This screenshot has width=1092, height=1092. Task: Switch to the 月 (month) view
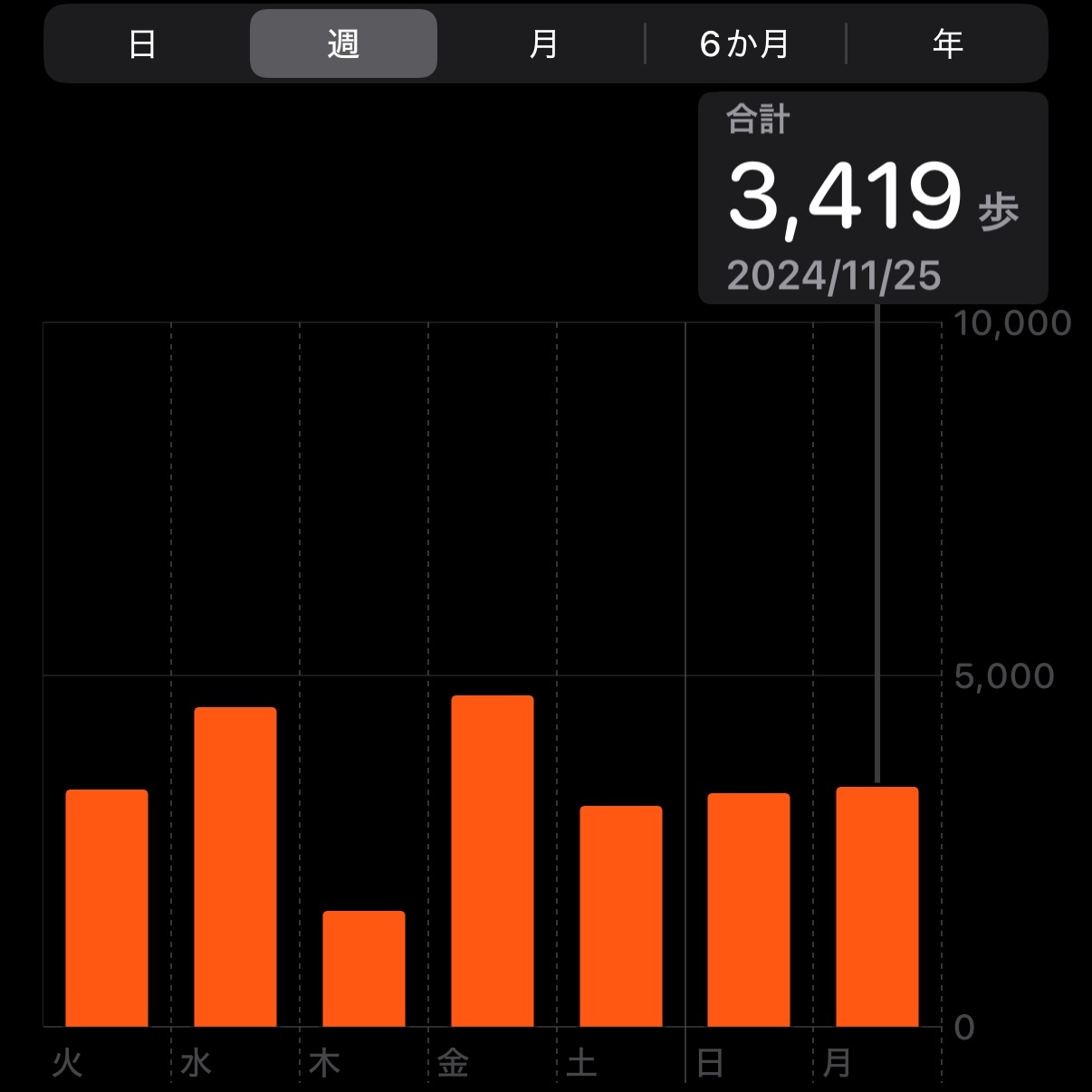click(543, 43)
